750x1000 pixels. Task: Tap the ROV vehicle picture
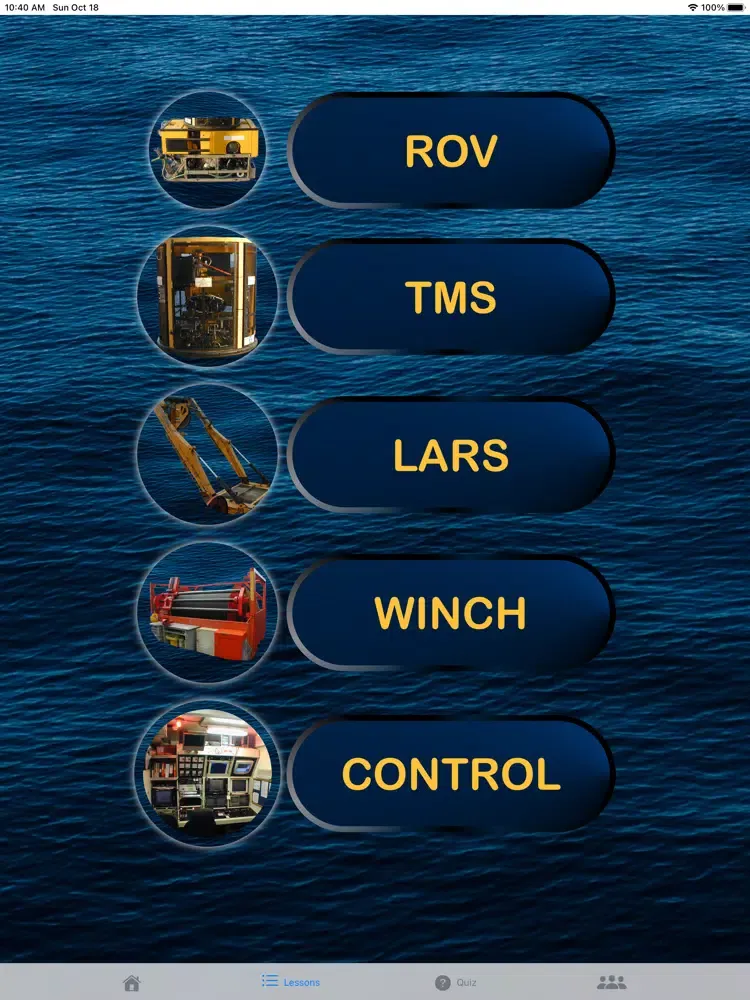208,150
